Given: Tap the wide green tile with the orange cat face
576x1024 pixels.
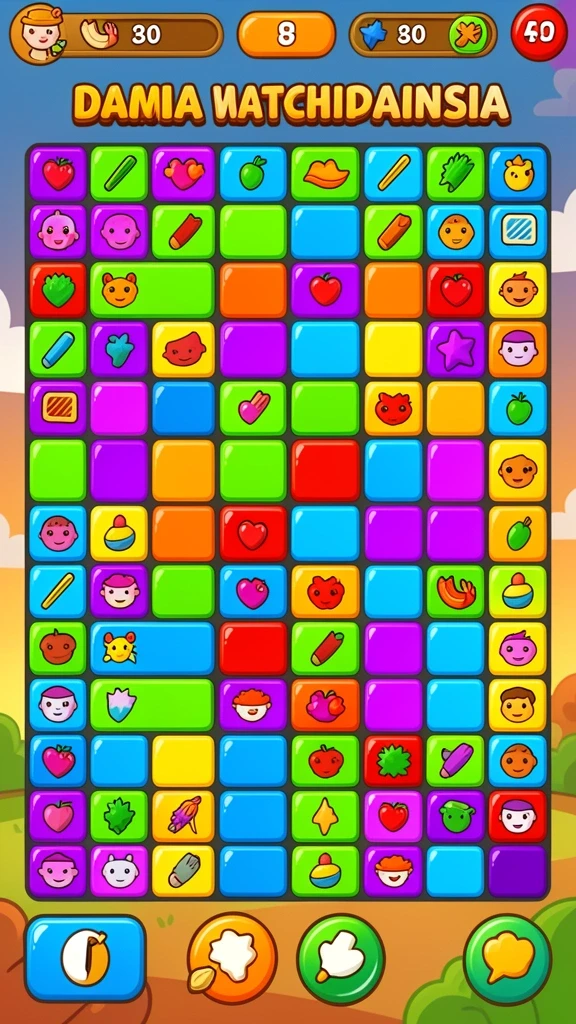Looking at the screenshot, I should pos(152,290).
